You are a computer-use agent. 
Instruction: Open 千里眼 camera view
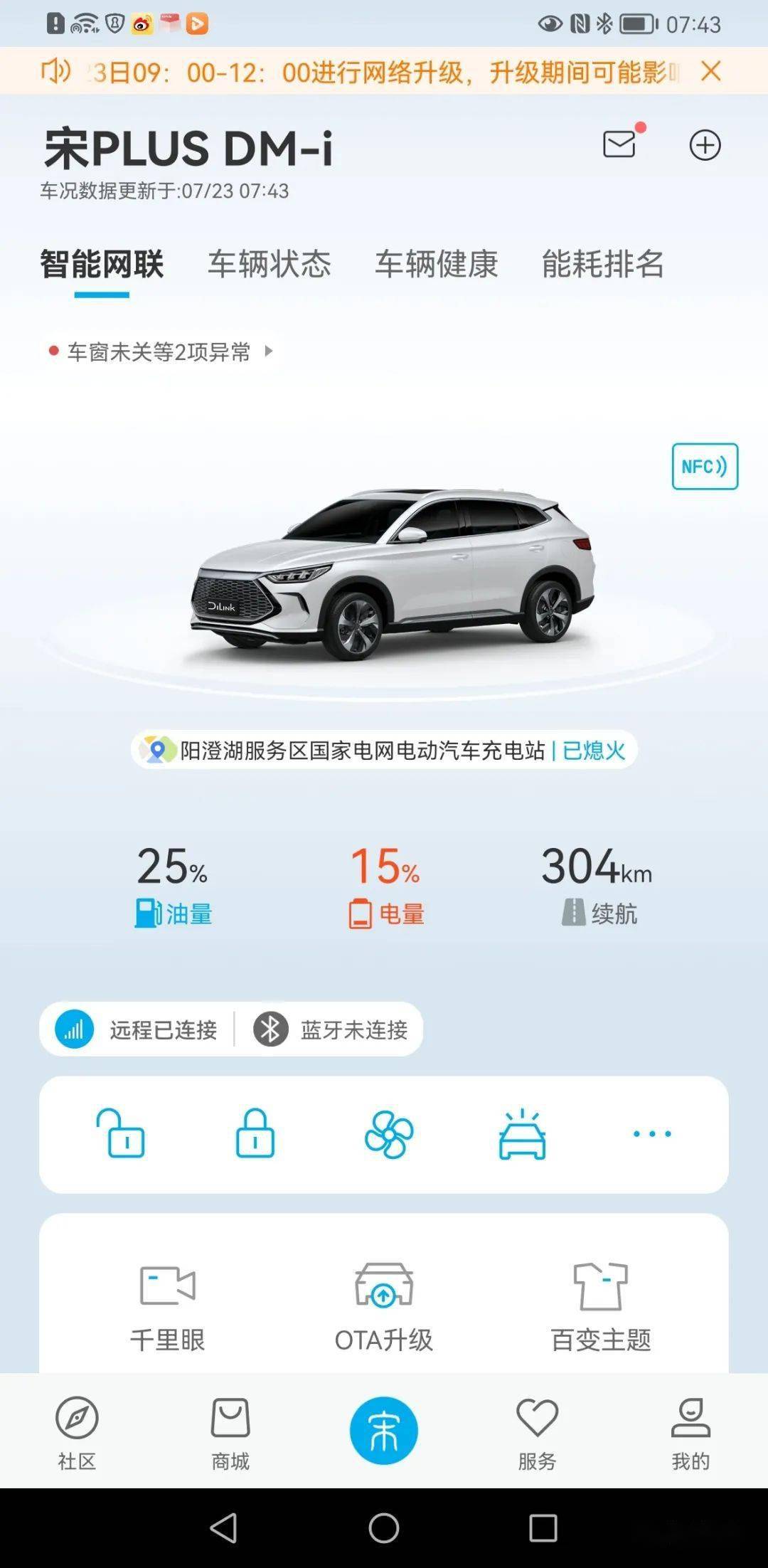point(168,1307)
